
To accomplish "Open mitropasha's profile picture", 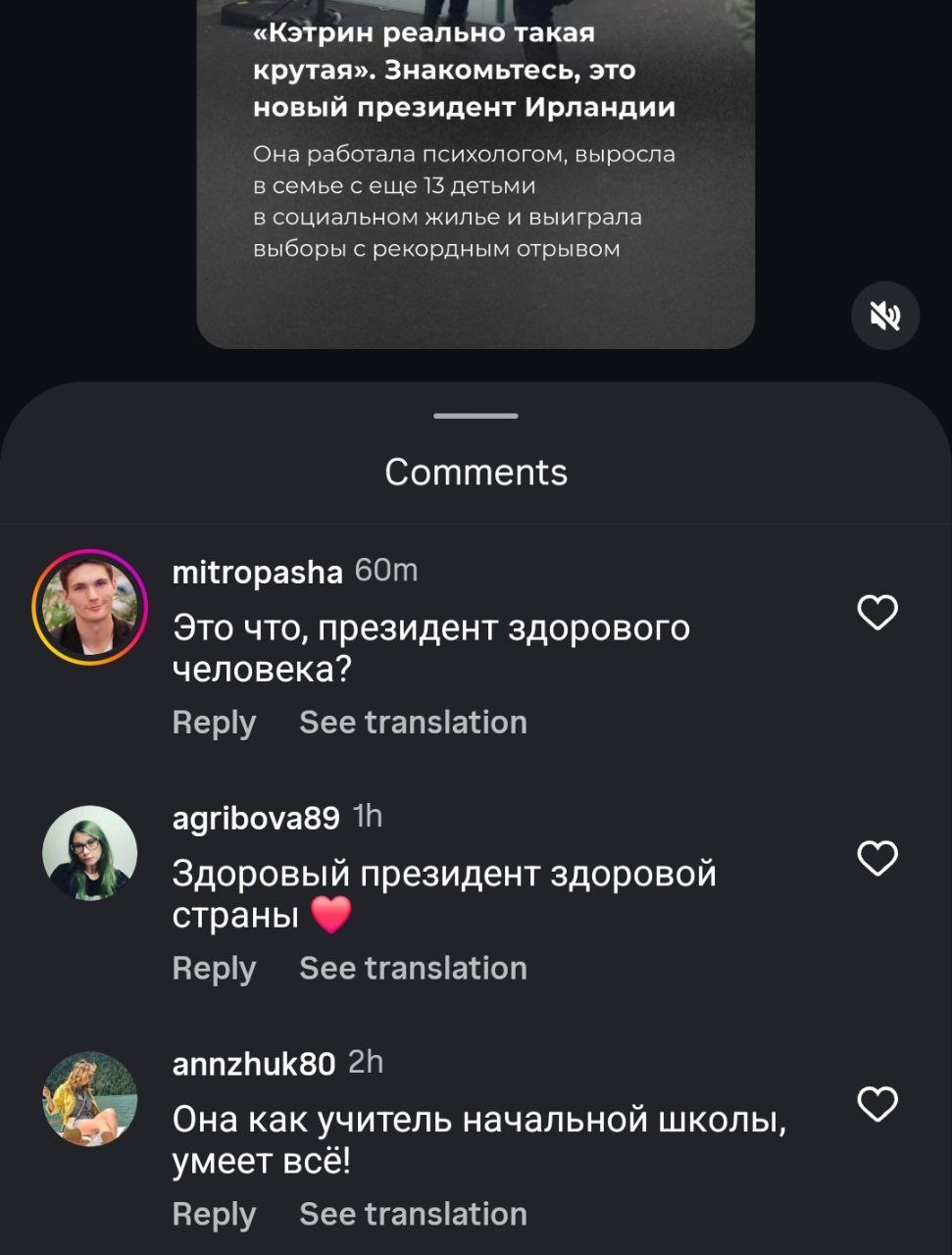I will pyautogui.click(x=89, y=608).
